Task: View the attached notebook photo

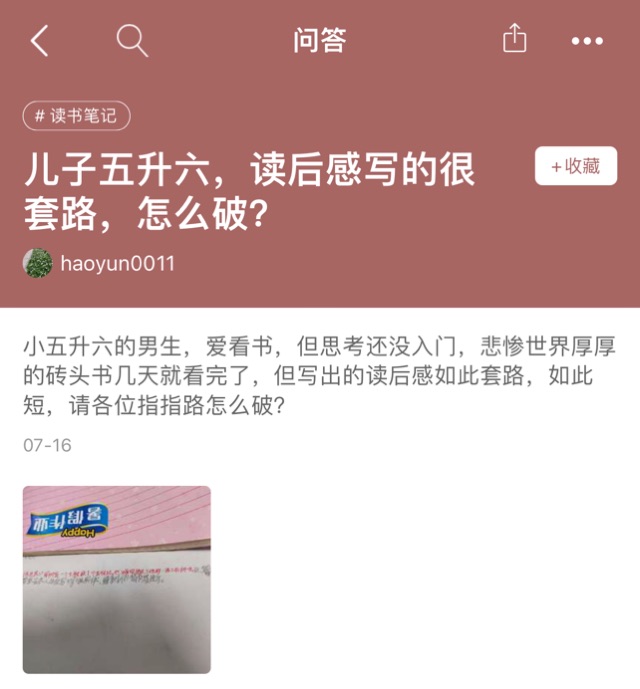Action: (117, 579)
